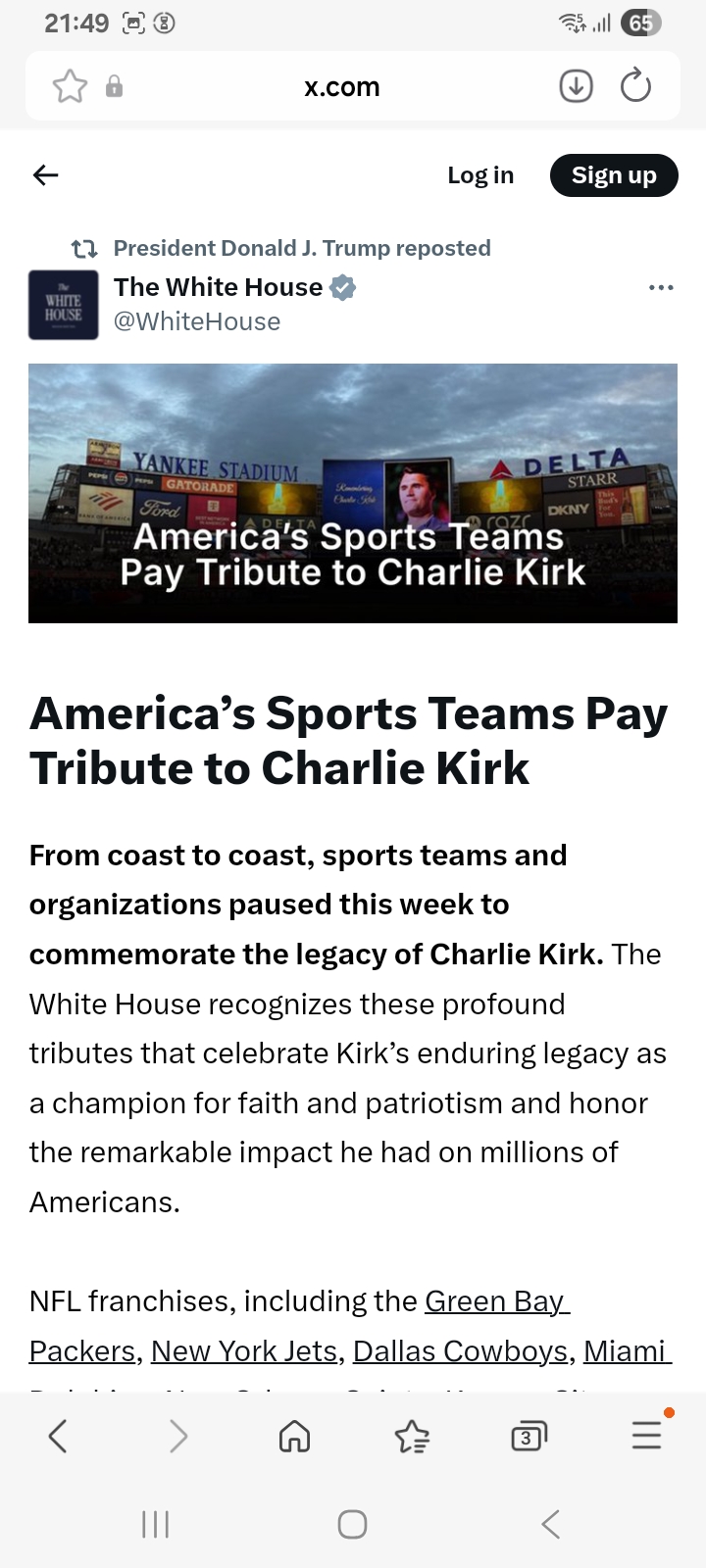Open the article header image
The width and height of the screenshot is (706, 1568).
(x=353, y=493)
